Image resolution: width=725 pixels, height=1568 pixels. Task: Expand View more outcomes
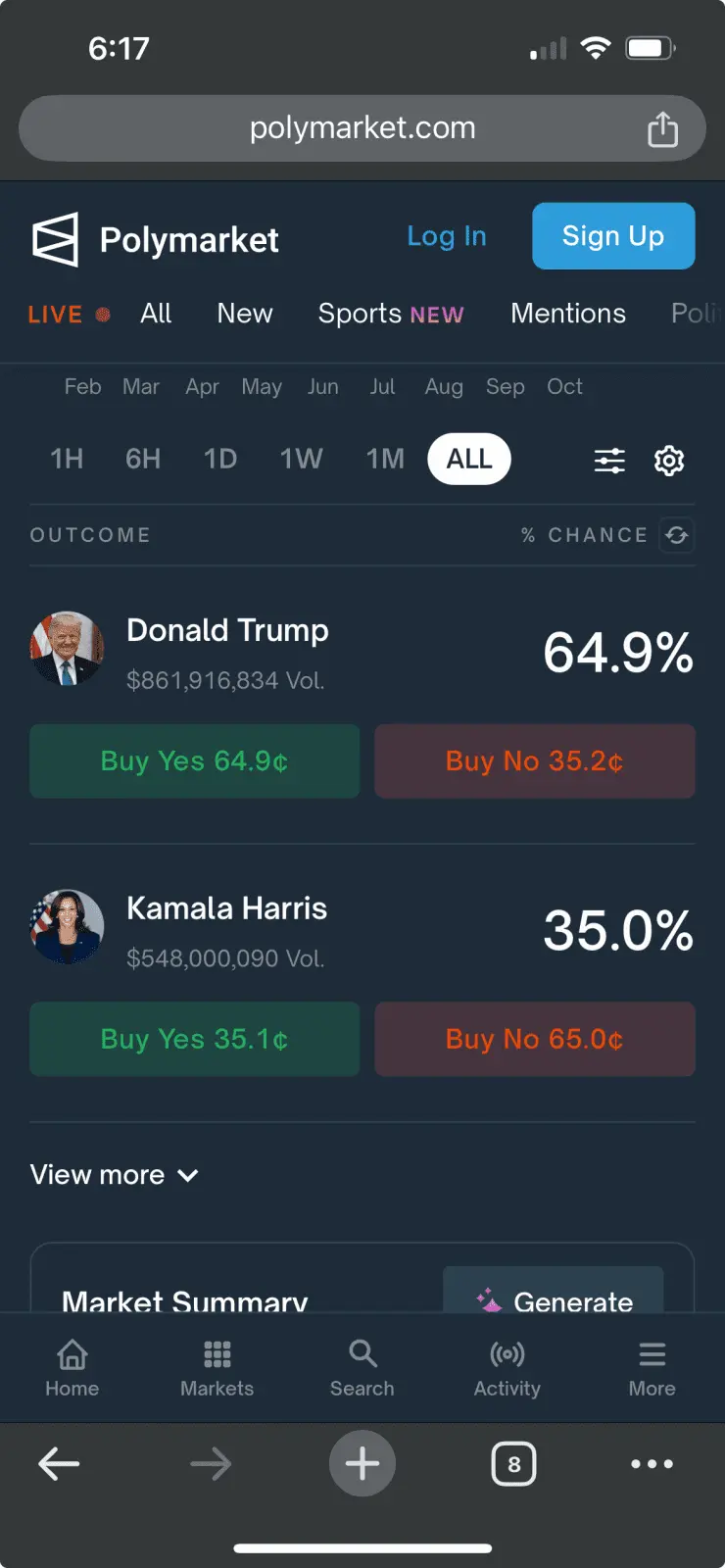[x=115, y=1174]
